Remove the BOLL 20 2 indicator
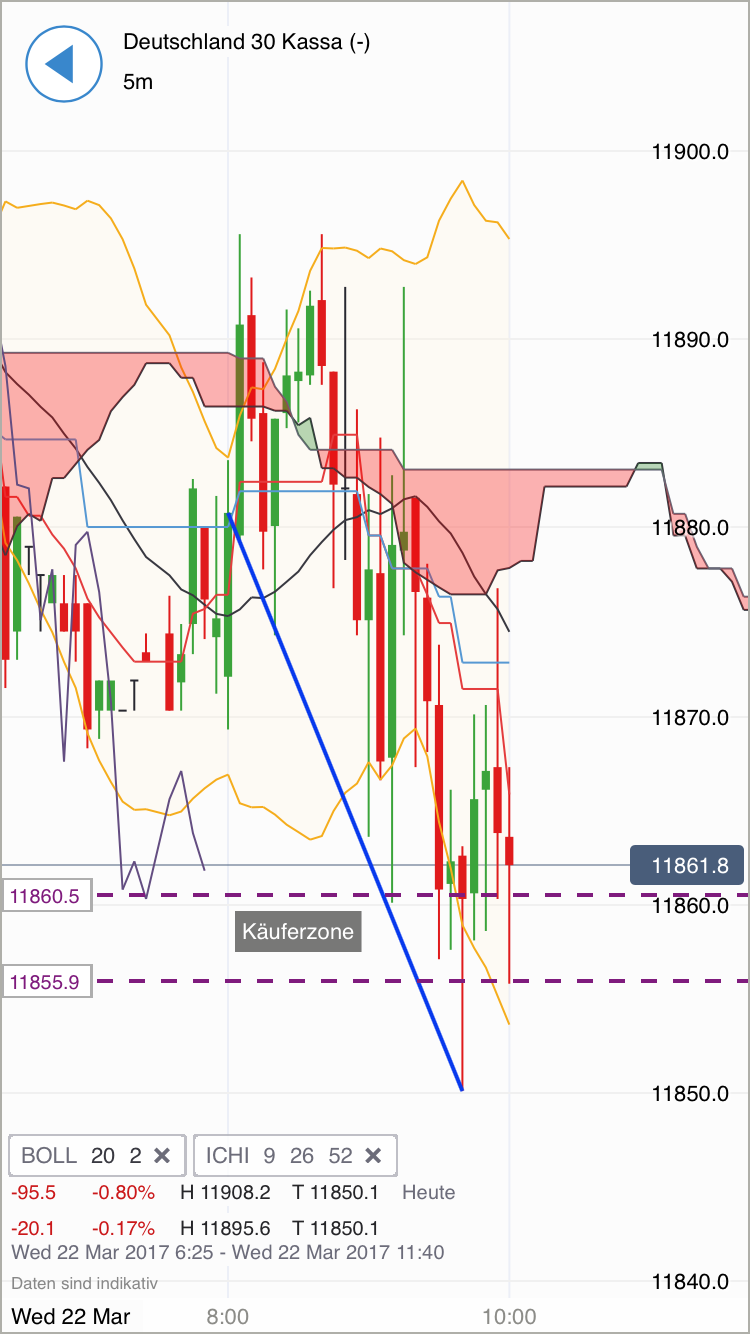 [x=162, y=1156]
